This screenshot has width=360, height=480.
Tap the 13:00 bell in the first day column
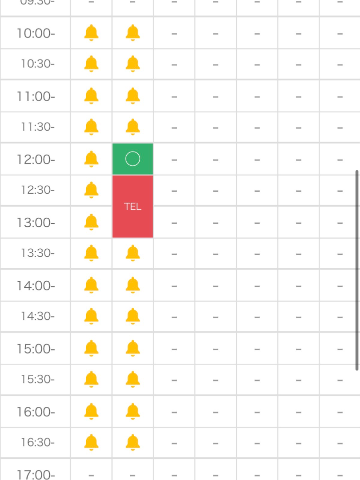[91, 222]
